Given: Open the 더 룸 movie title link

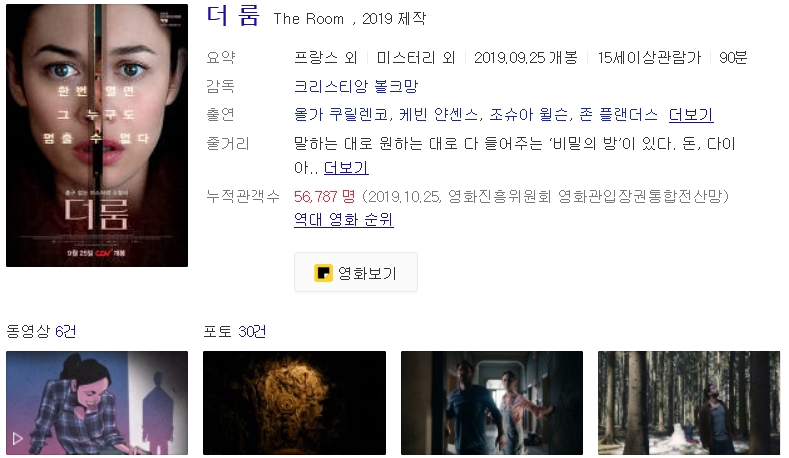Looking at the screenshot, I should click(232, 16).
